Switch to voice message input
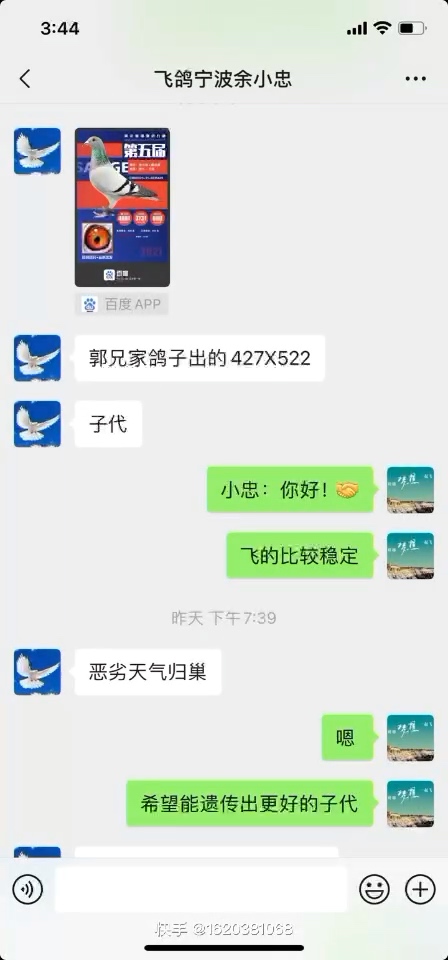 (x=28, y=890)
